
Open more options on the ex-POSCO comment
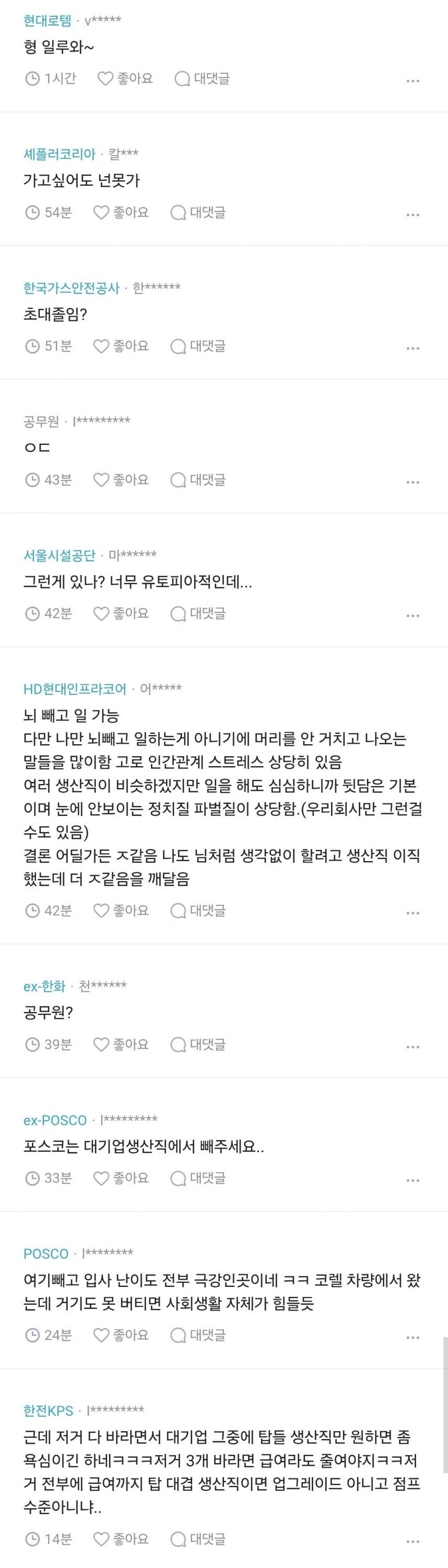413,1179
